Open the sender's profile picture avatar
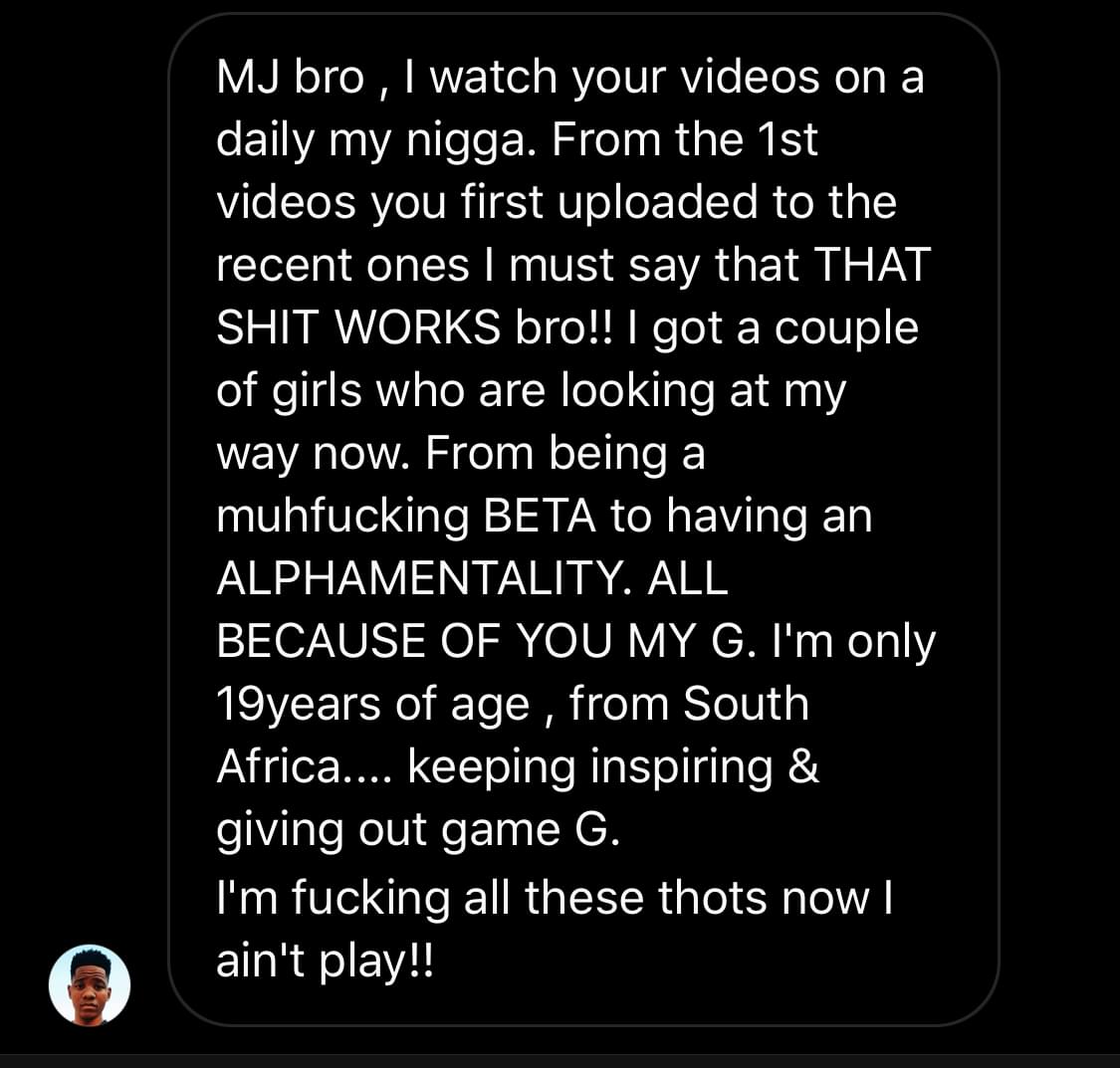Screen dimensions: 1120x1068 coord(90,984)
